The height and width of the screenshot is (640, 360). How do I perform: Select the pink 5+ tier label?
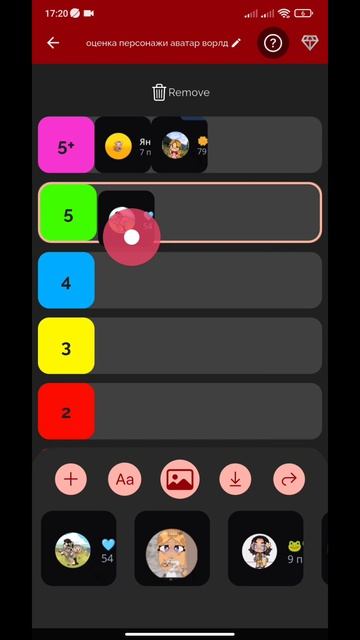66,145
